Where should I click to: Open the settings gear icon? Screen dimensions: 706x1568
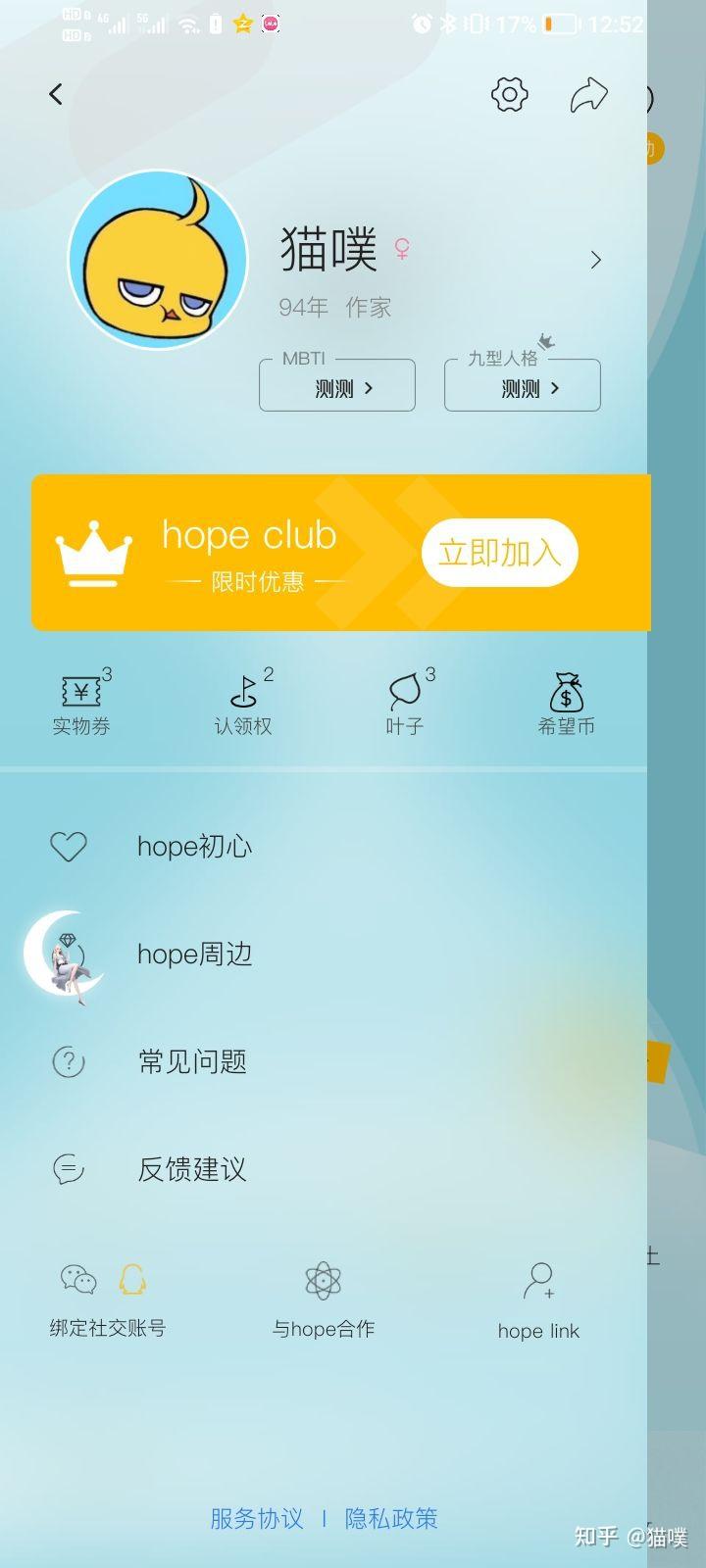tap(509, 94)
